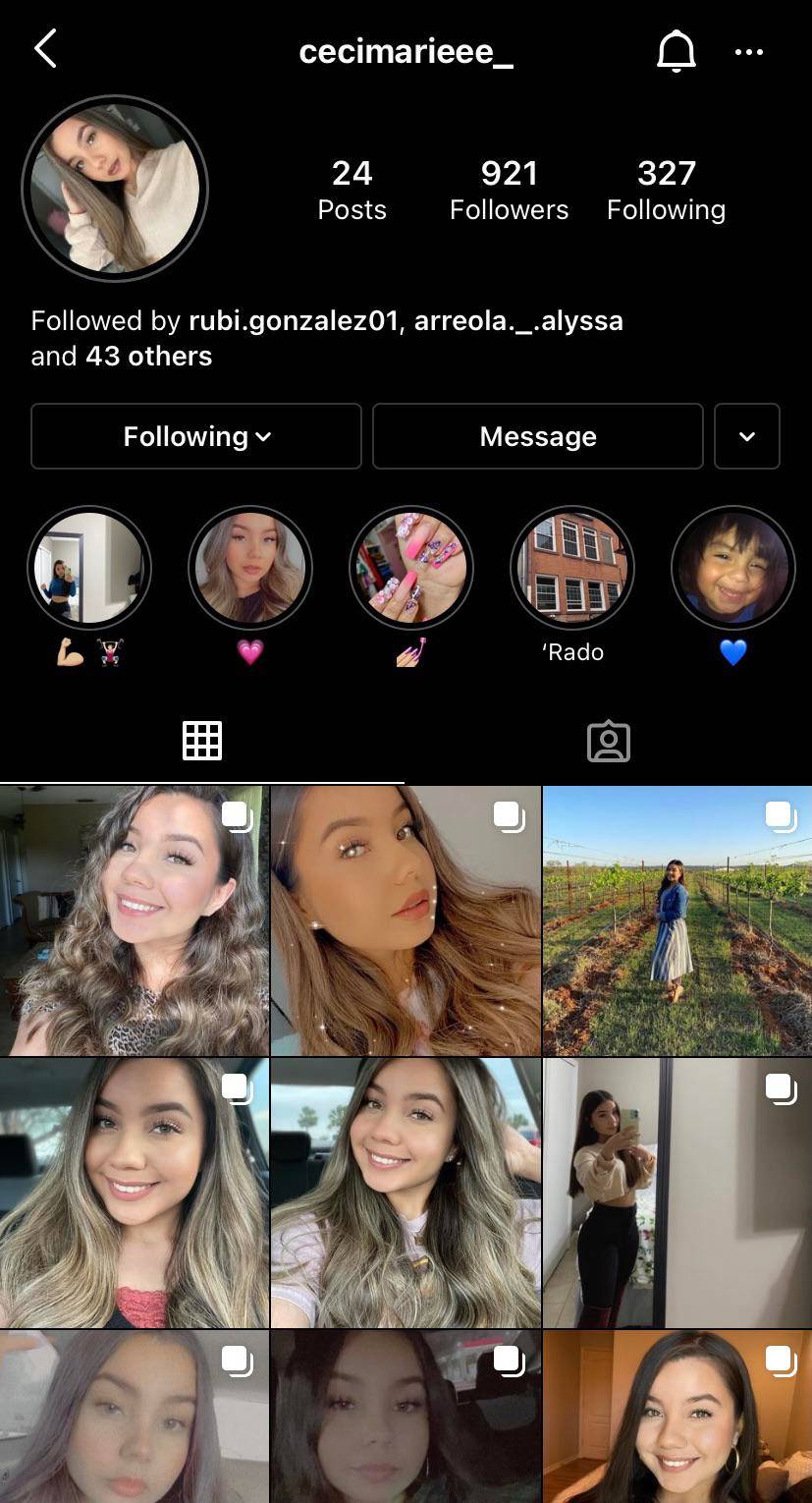The height and width of the screenshot is (1503, 812).
Task: Open the nails story highlight
Action: coord(411,568)
